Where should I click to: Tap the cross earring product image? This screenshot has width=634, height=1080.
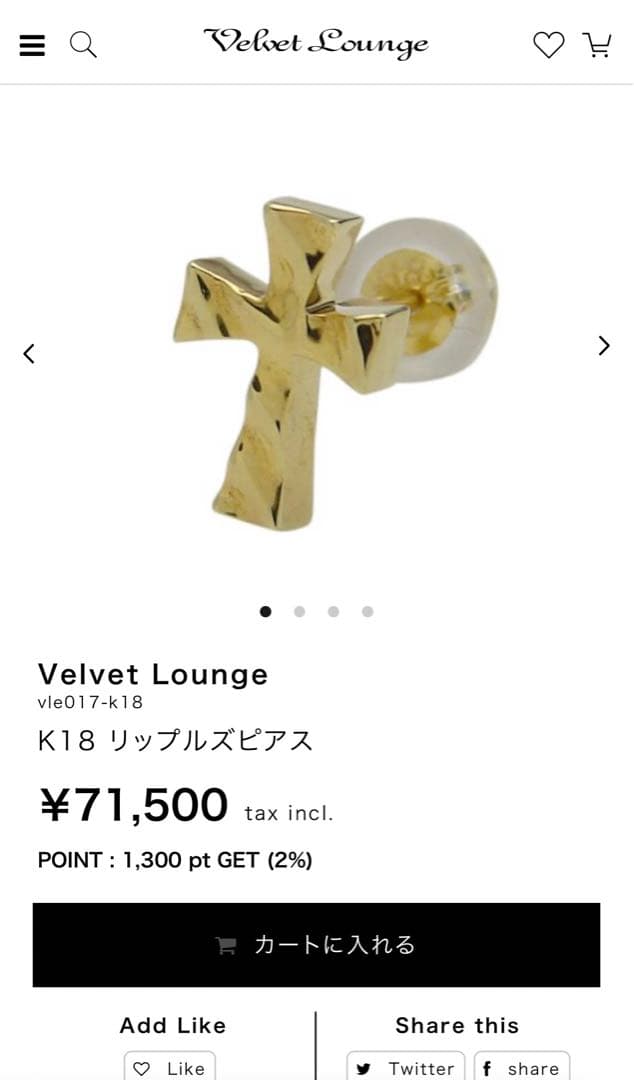(x=300, y=360)
